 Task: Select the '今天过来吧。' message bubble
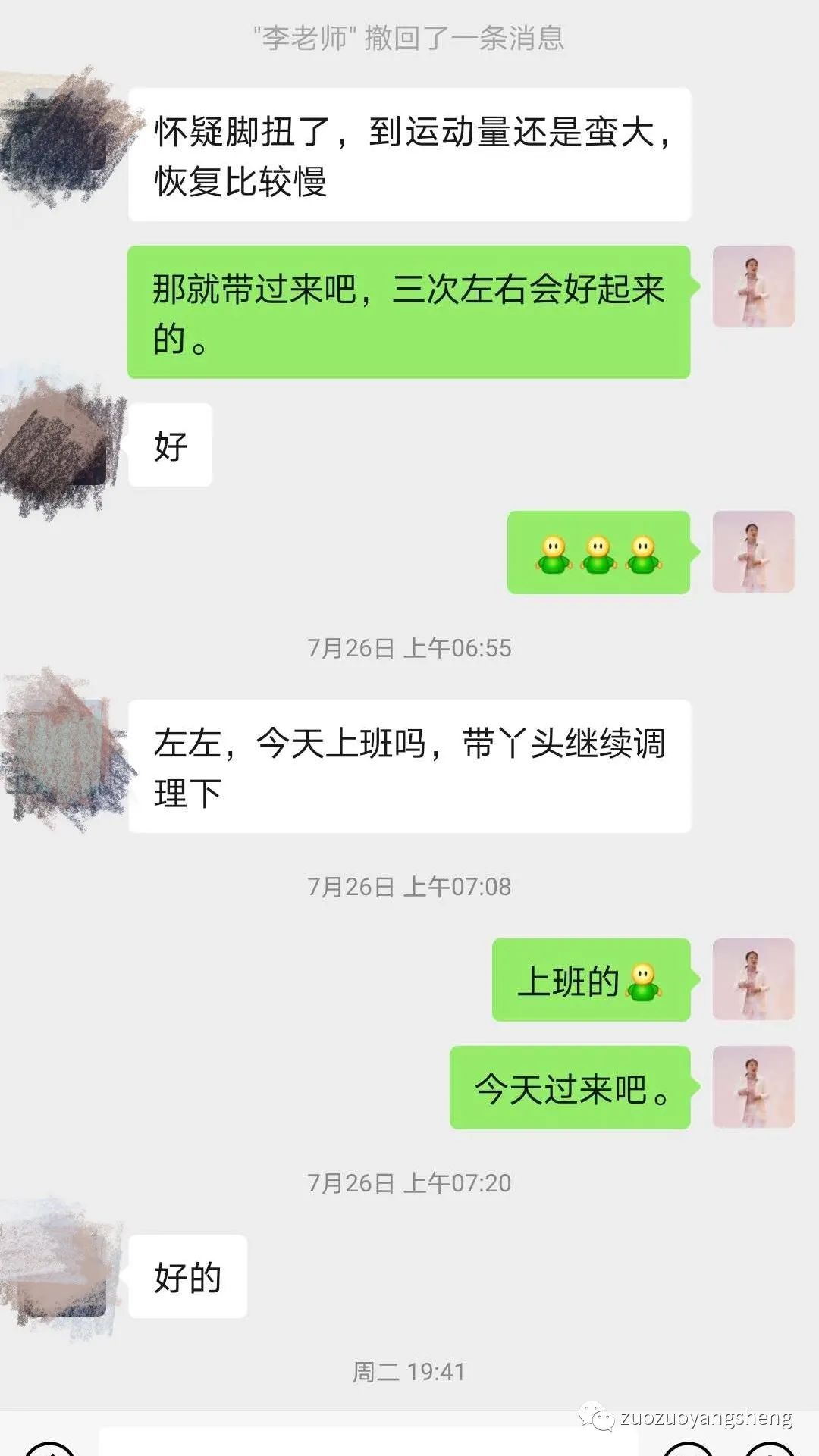pos(570,1090)
